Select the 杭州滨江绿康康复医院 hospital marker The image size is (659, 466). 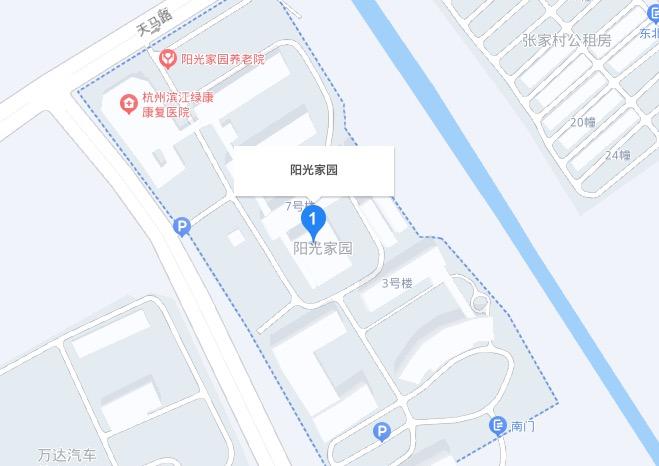coord(128,103)
